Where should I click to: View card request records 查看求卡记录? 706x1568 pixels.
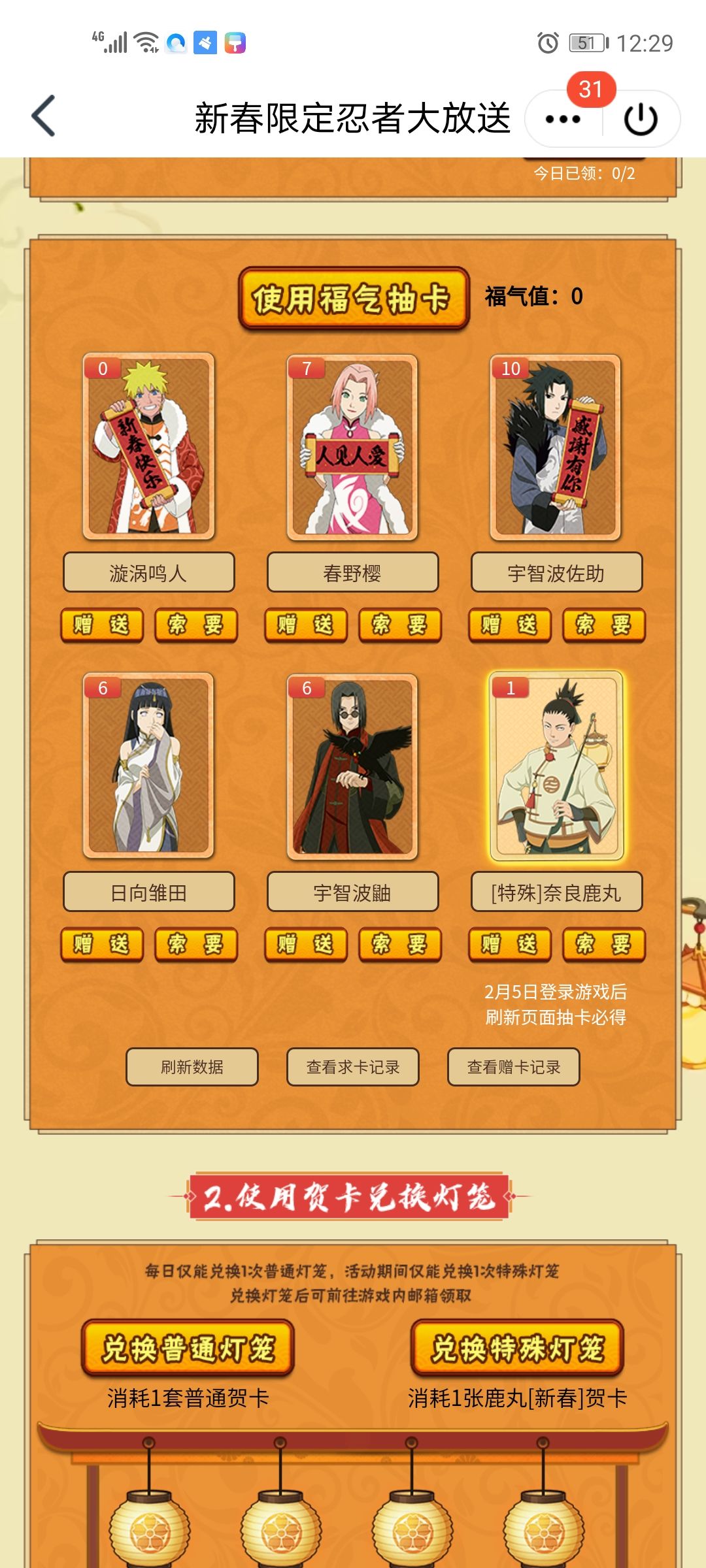click(353, 1067)
